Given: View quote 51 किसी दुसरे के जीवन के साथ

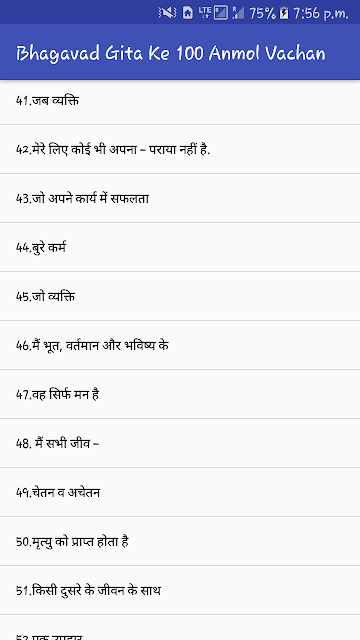Looking at the screenshot, I should (x=180, y=590).
